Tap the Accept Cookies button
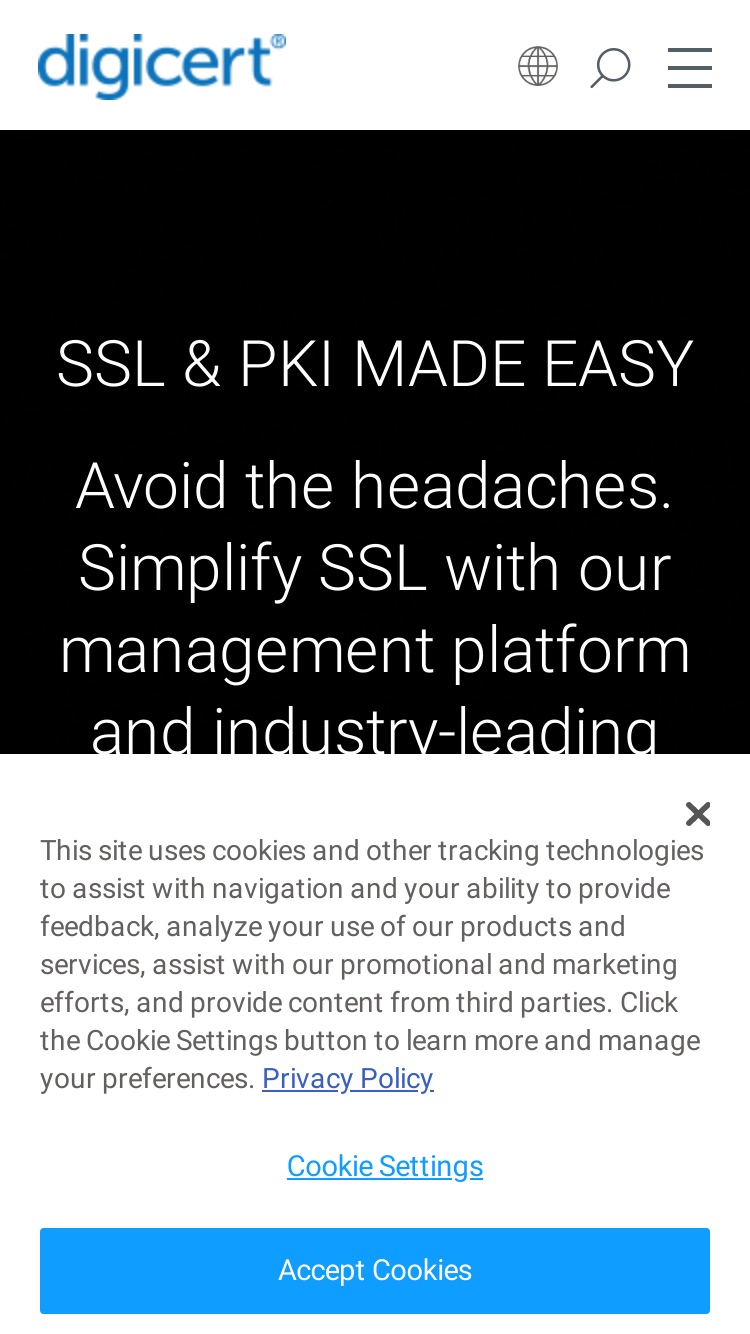Screen dimensions: 750x1334 coord(375,1270)
